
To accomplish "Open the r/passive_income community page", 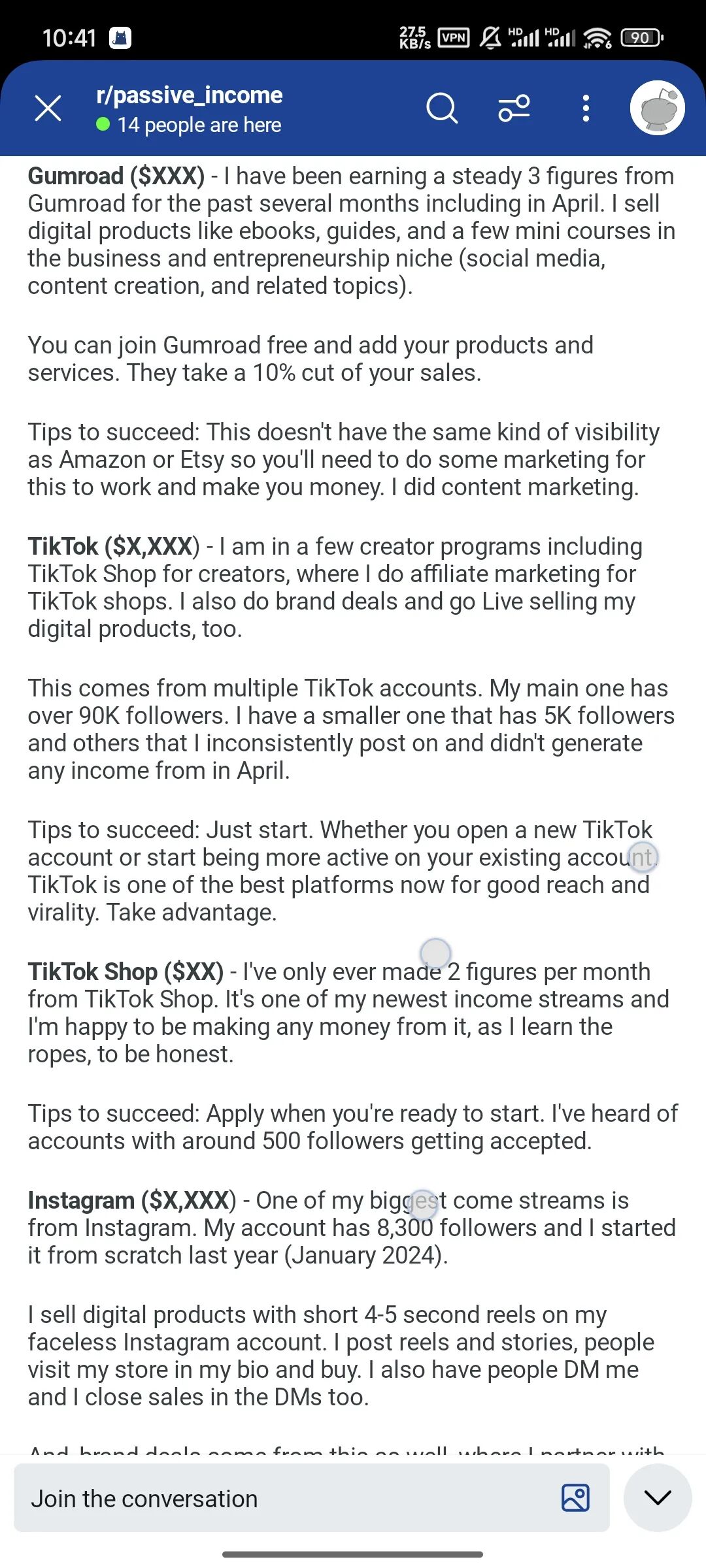I will (x=190, y=95).
